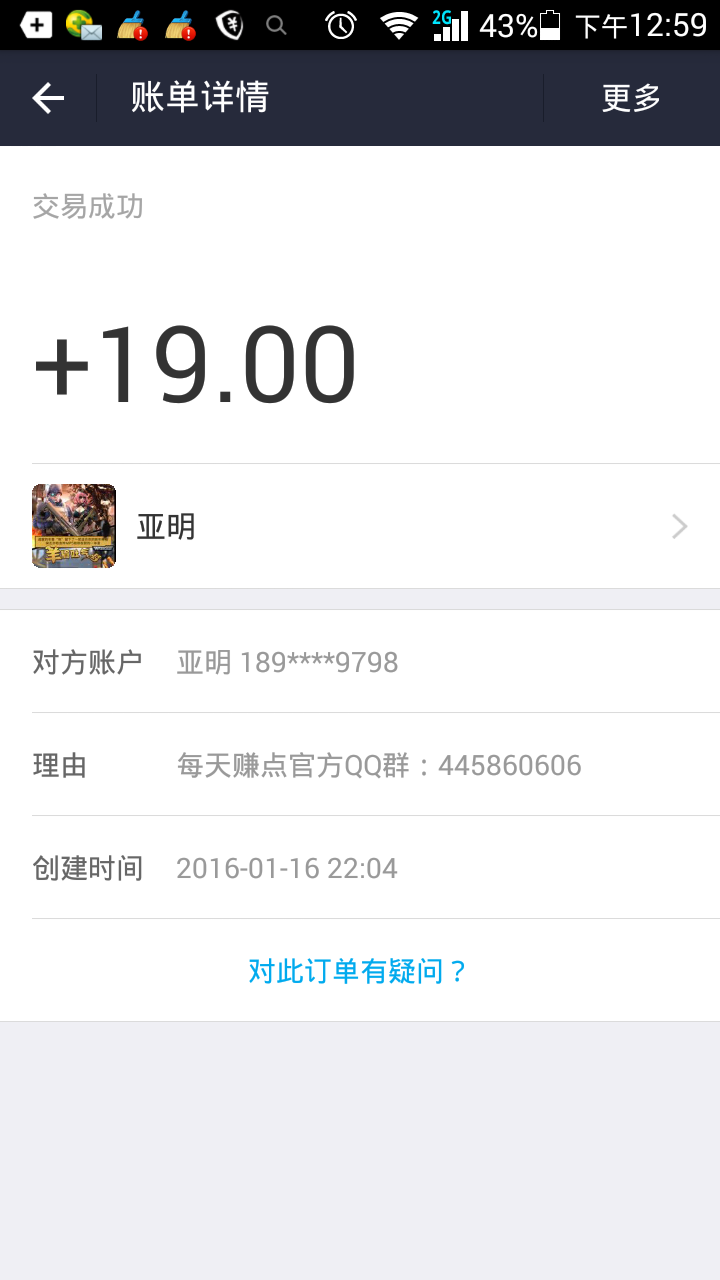Go back using the arrow icon
This screenshot has height=1280, width=720.
click(x=48, y=98)
